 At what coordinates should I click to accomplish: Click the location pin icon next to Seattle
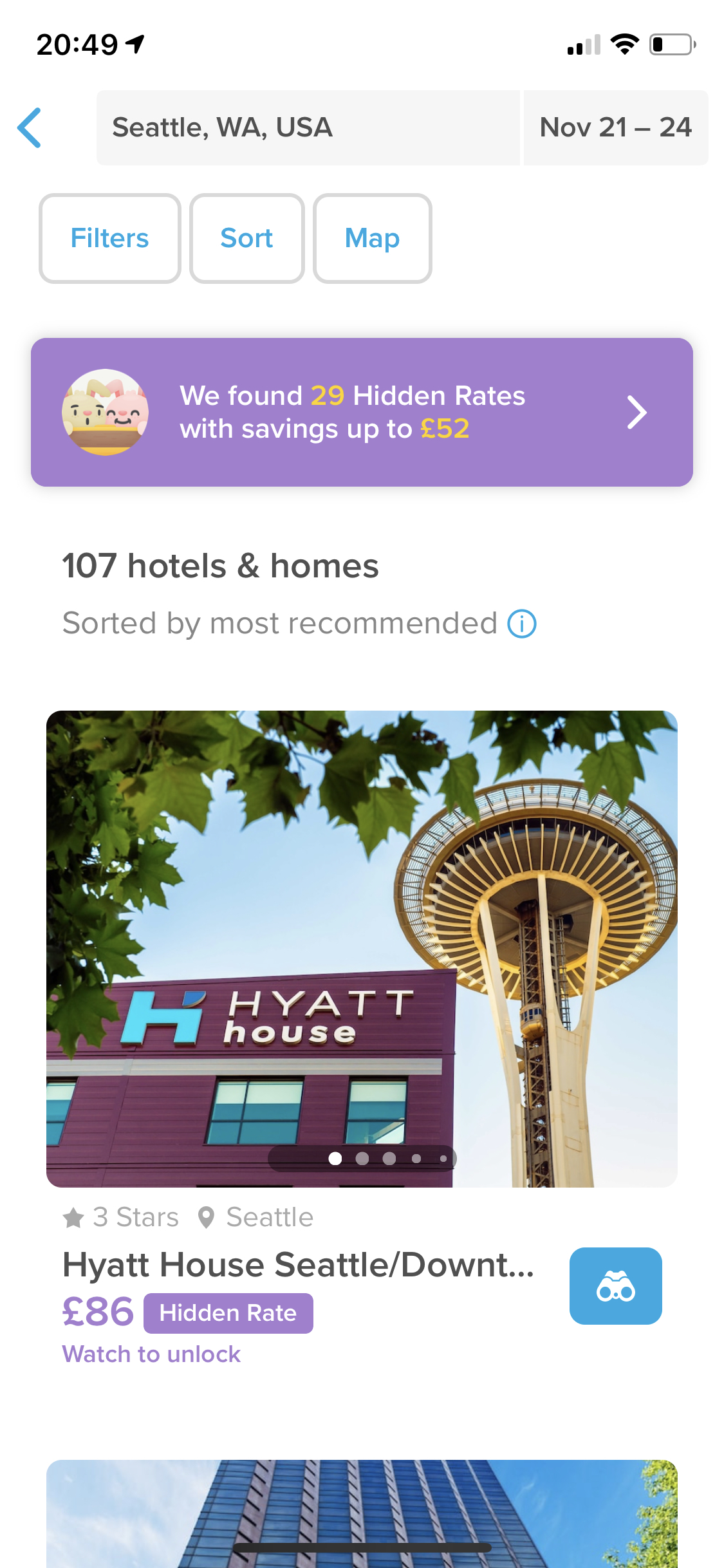pos(207,1216)
